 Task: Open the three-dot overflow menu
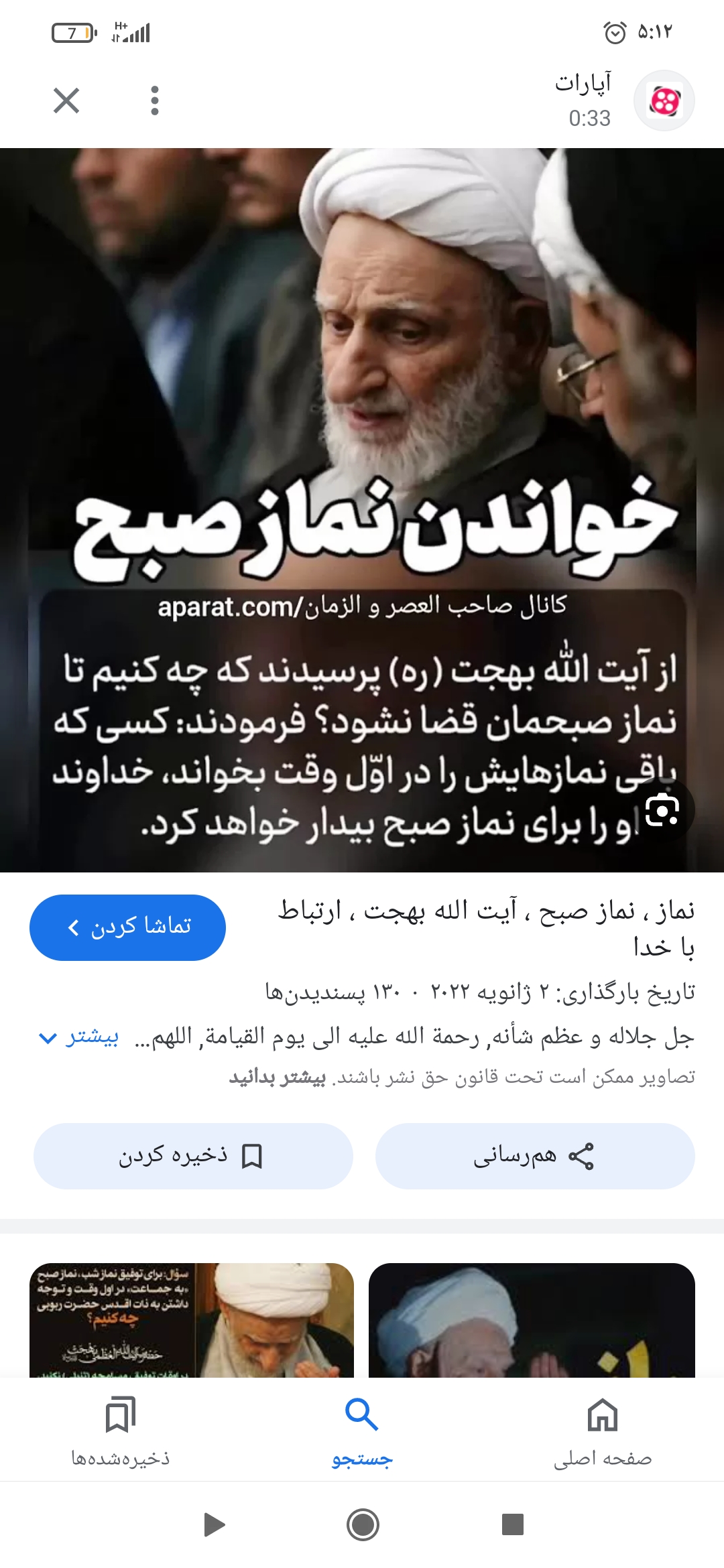(155, 101)
